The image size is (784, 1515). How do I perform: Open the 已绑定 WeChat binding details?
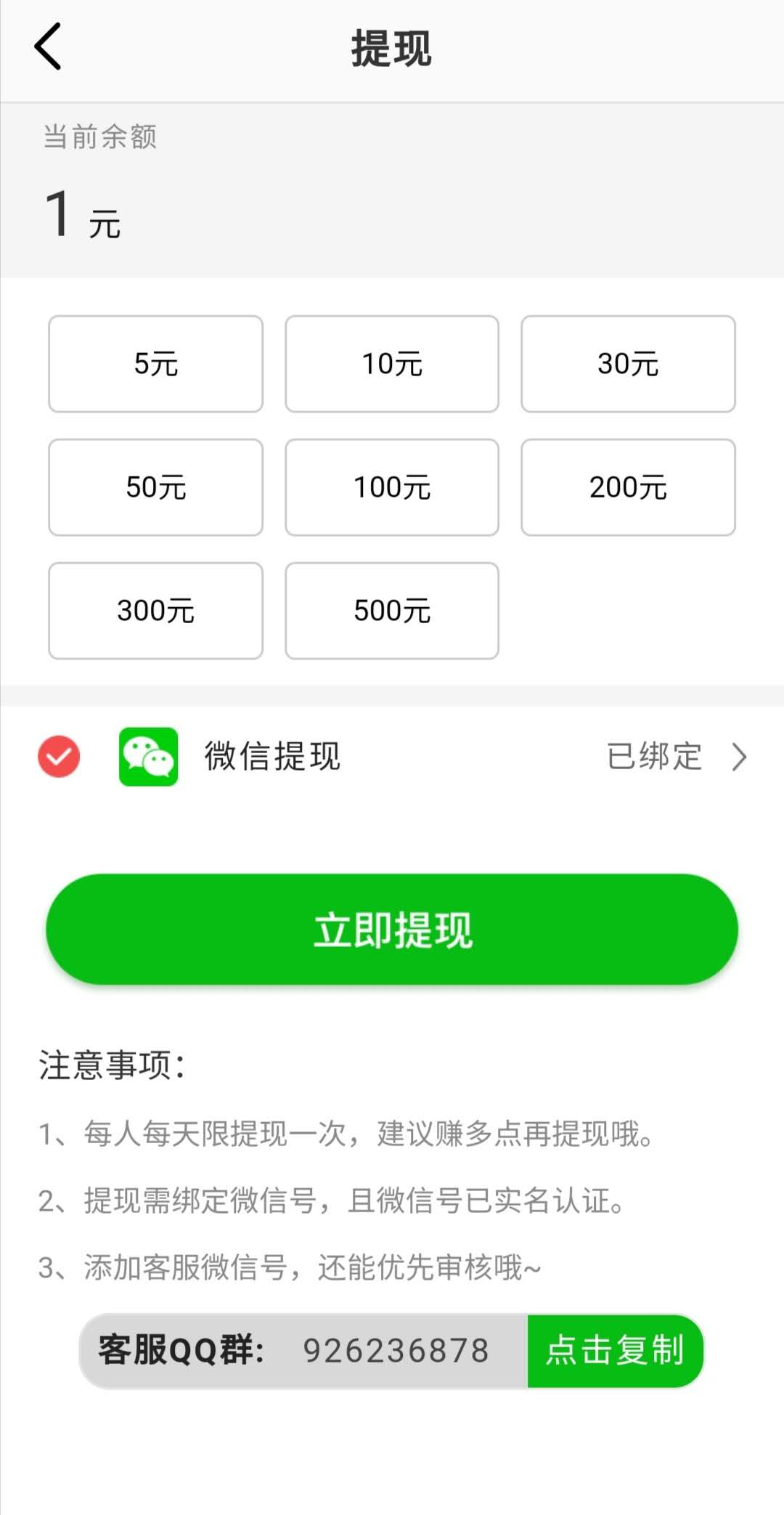[x=677, y=757]
